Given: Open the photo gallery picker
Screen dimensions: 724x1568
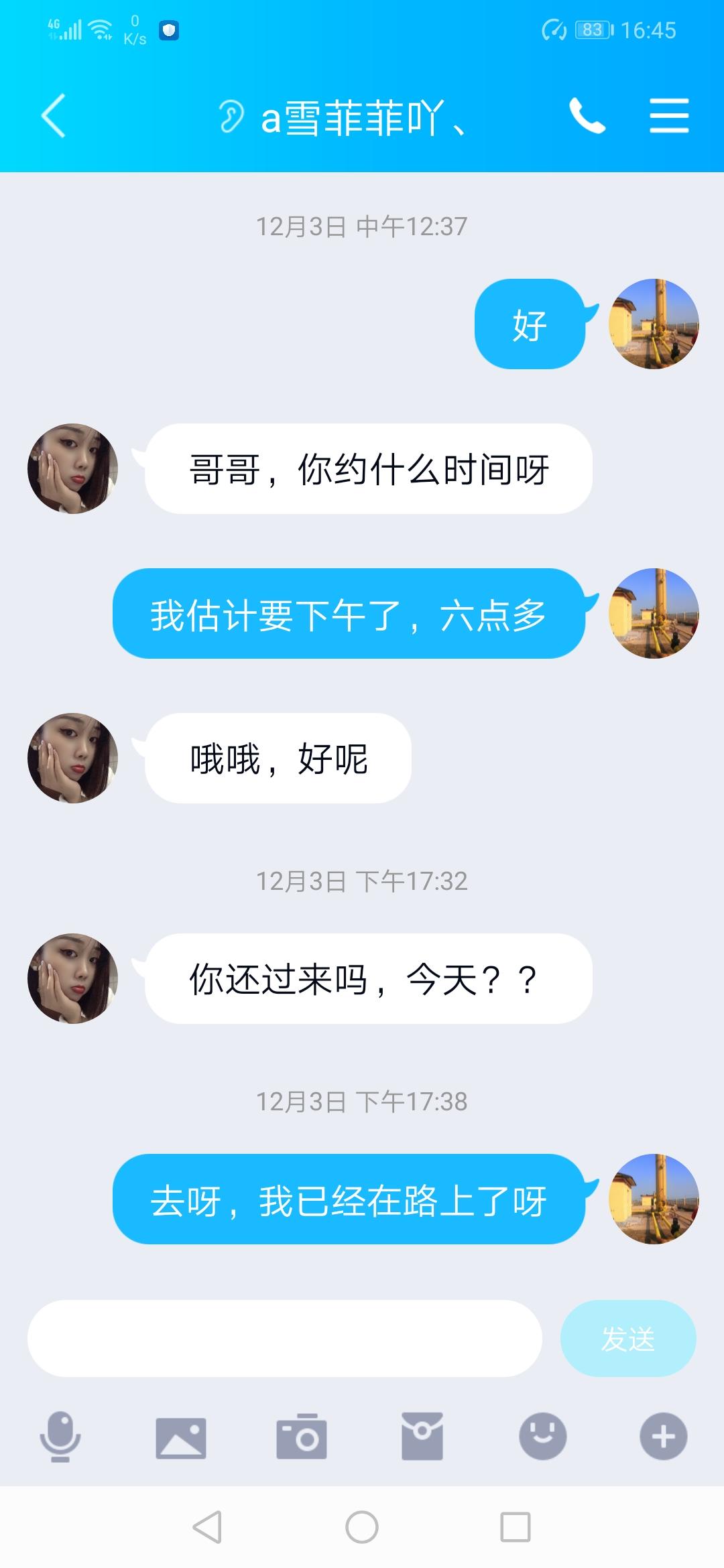Looking at the screenshot, I should [x=181, y=1437].
